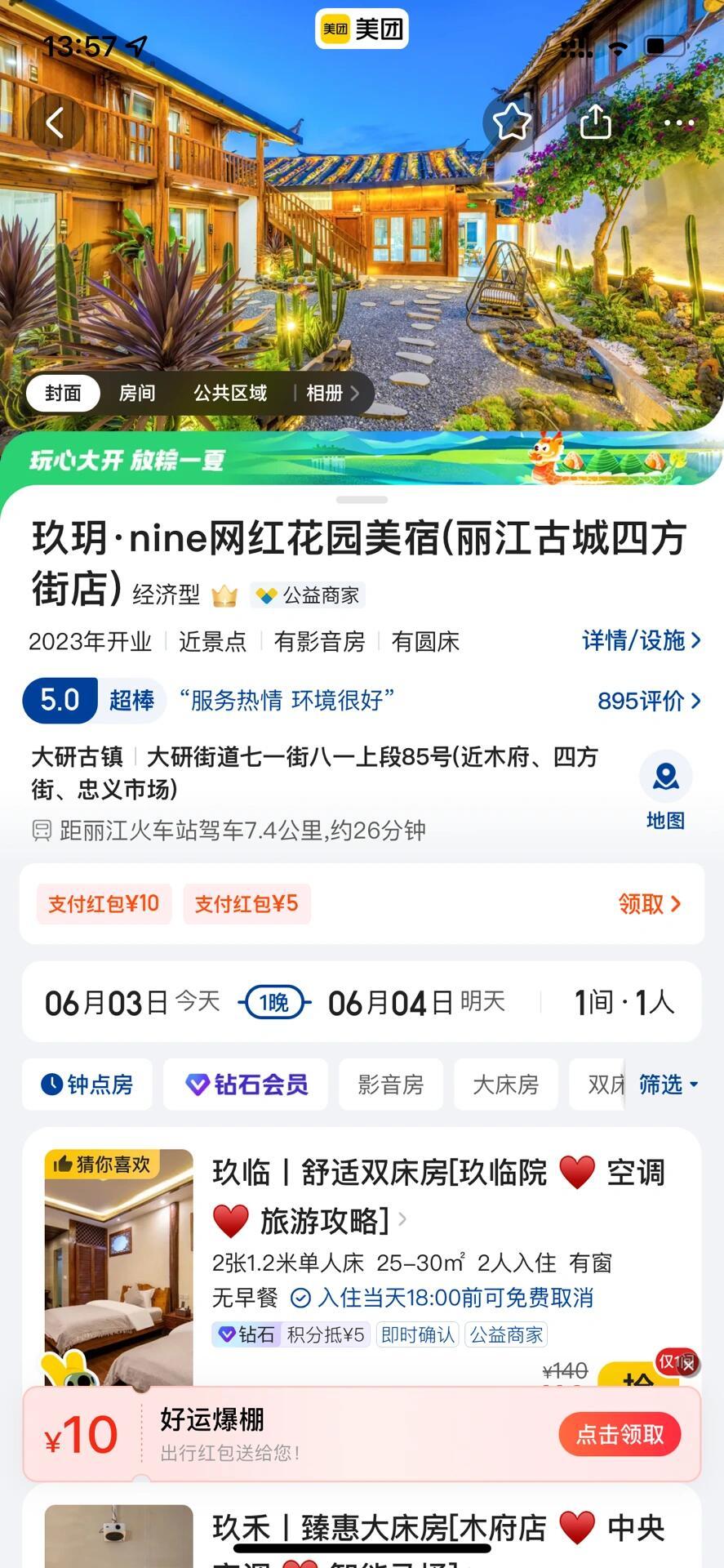Open the 筛选 filter panel
This screenshot has width=724, height=1568.
tap(668, 1085)
